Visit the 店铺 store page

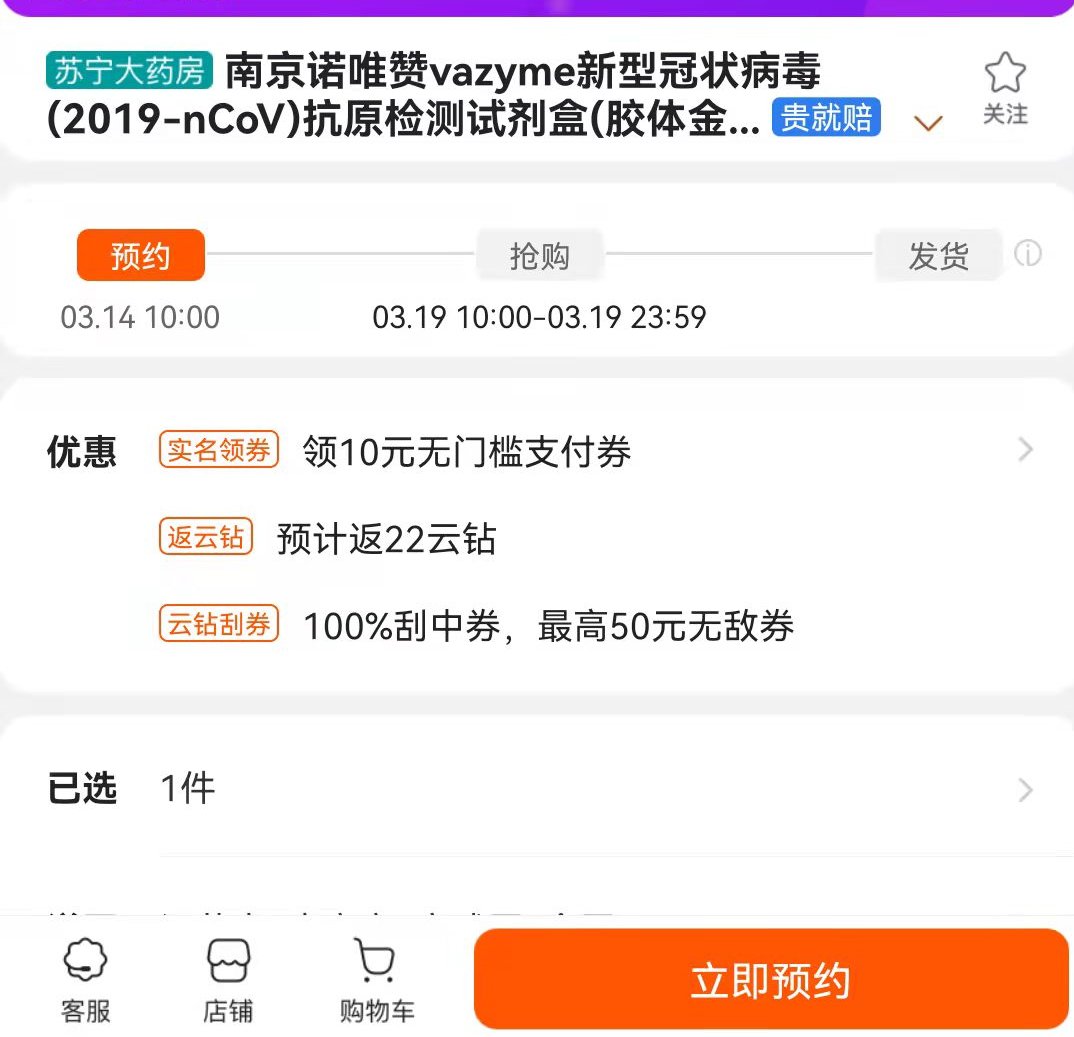coord(228,981)
